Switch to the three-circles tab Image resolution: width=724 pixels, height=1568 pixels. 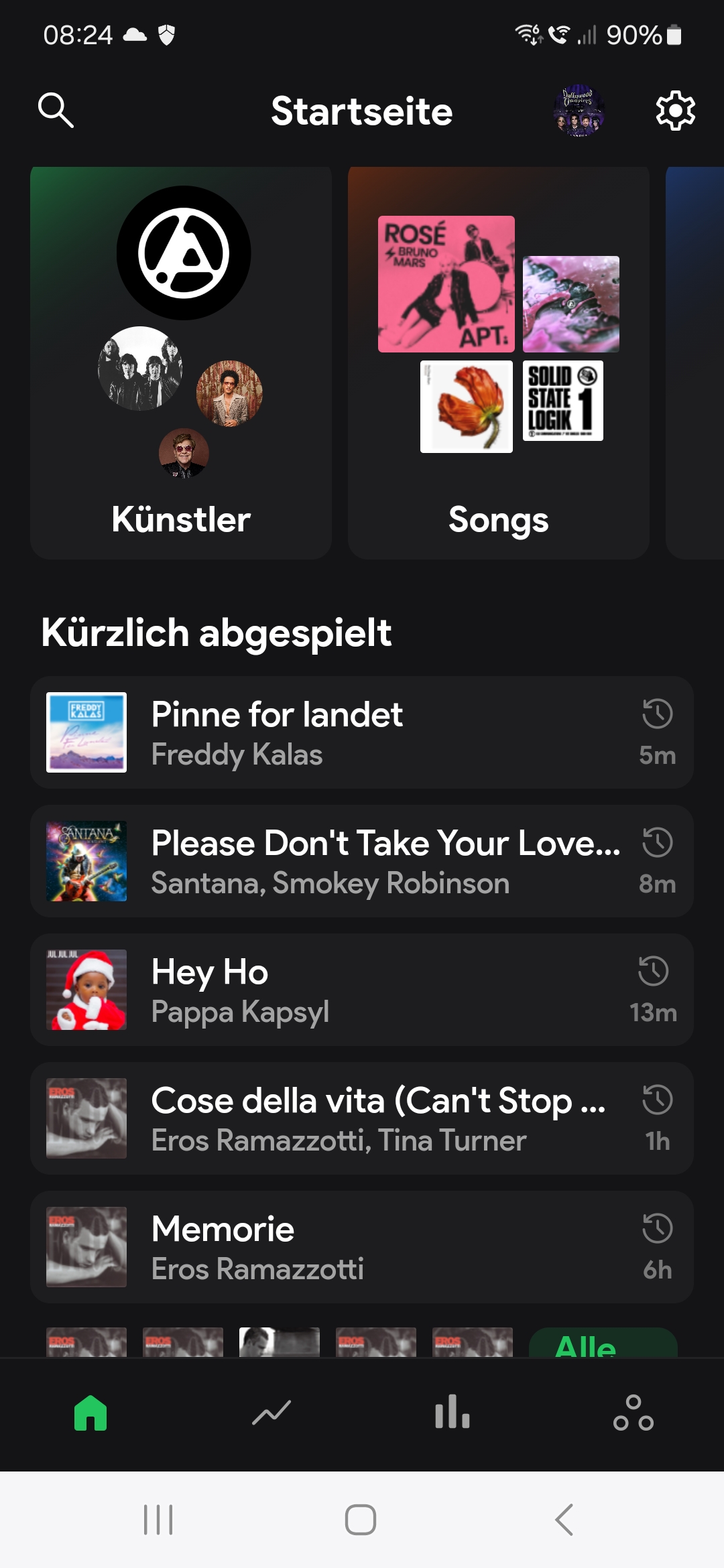(633, 1413)
